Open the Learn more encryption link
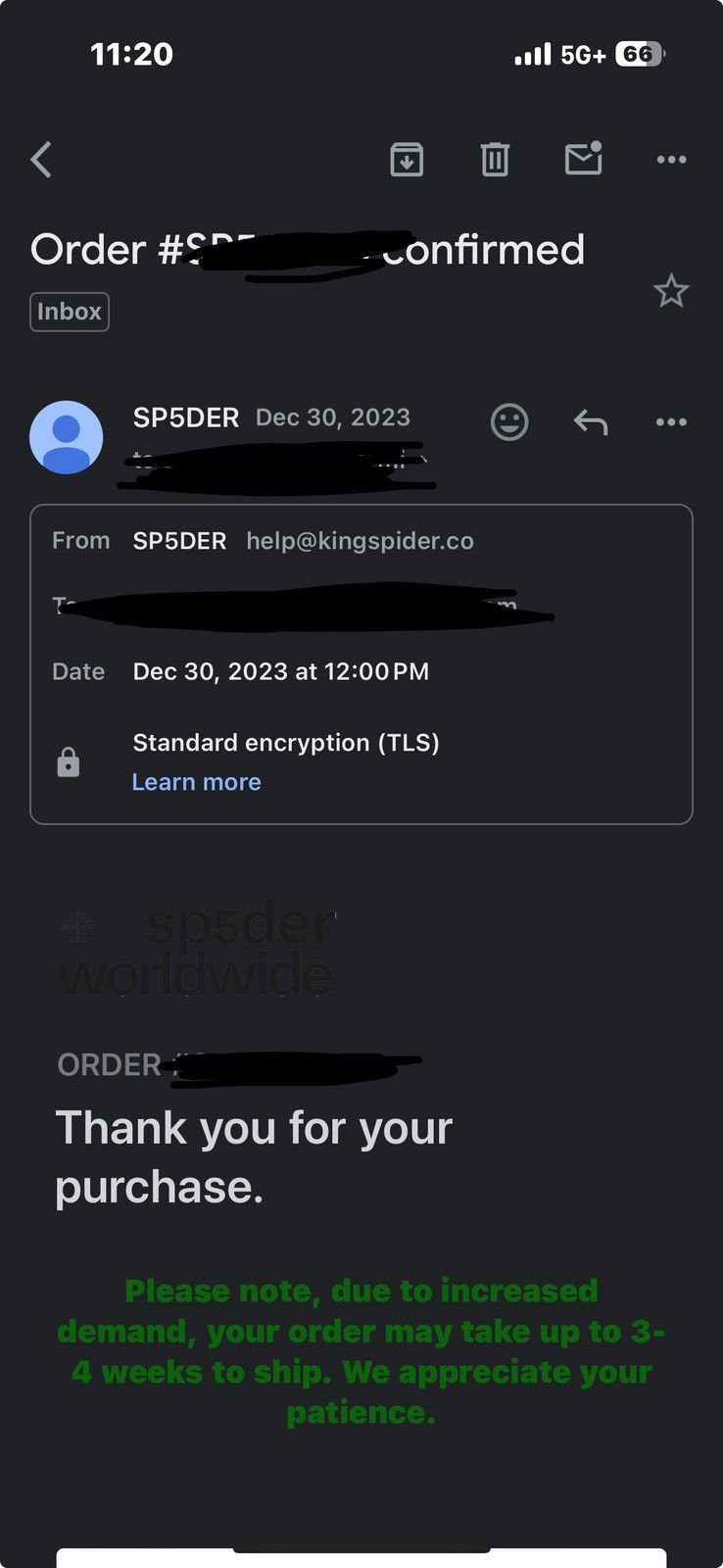Image resolution: width=723 pixels, height=1568 pixels. coord(197,782)
